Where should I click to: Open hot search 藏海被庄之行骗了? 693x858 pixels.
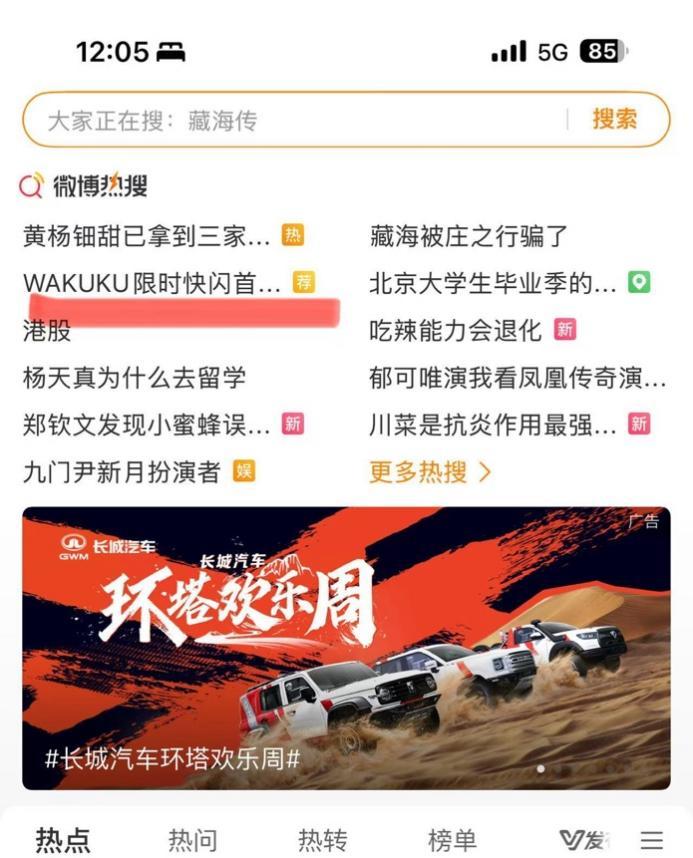[468, 237]
